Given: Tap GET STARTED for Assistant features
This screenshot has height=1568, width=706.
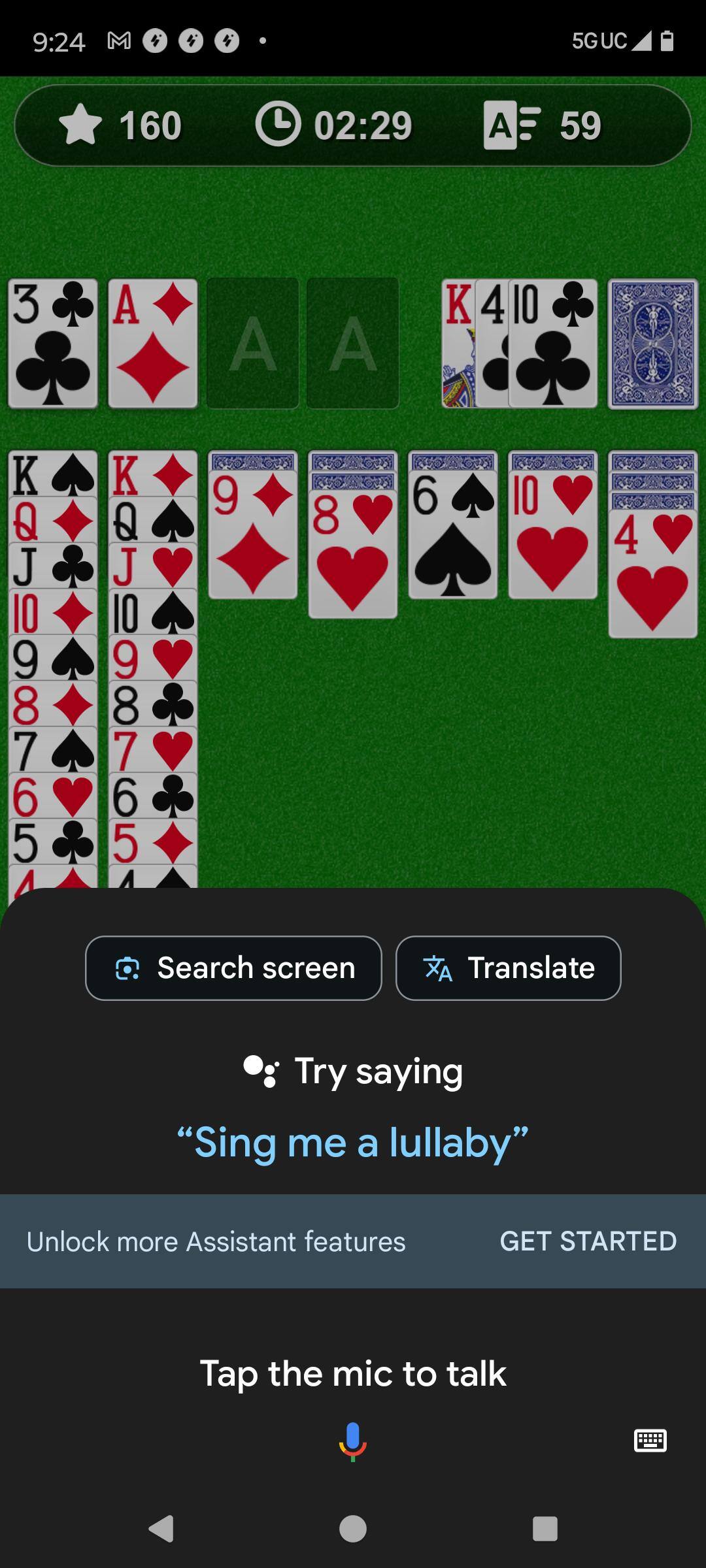Looking at the screenshot, I should [x=588, y=1241].
